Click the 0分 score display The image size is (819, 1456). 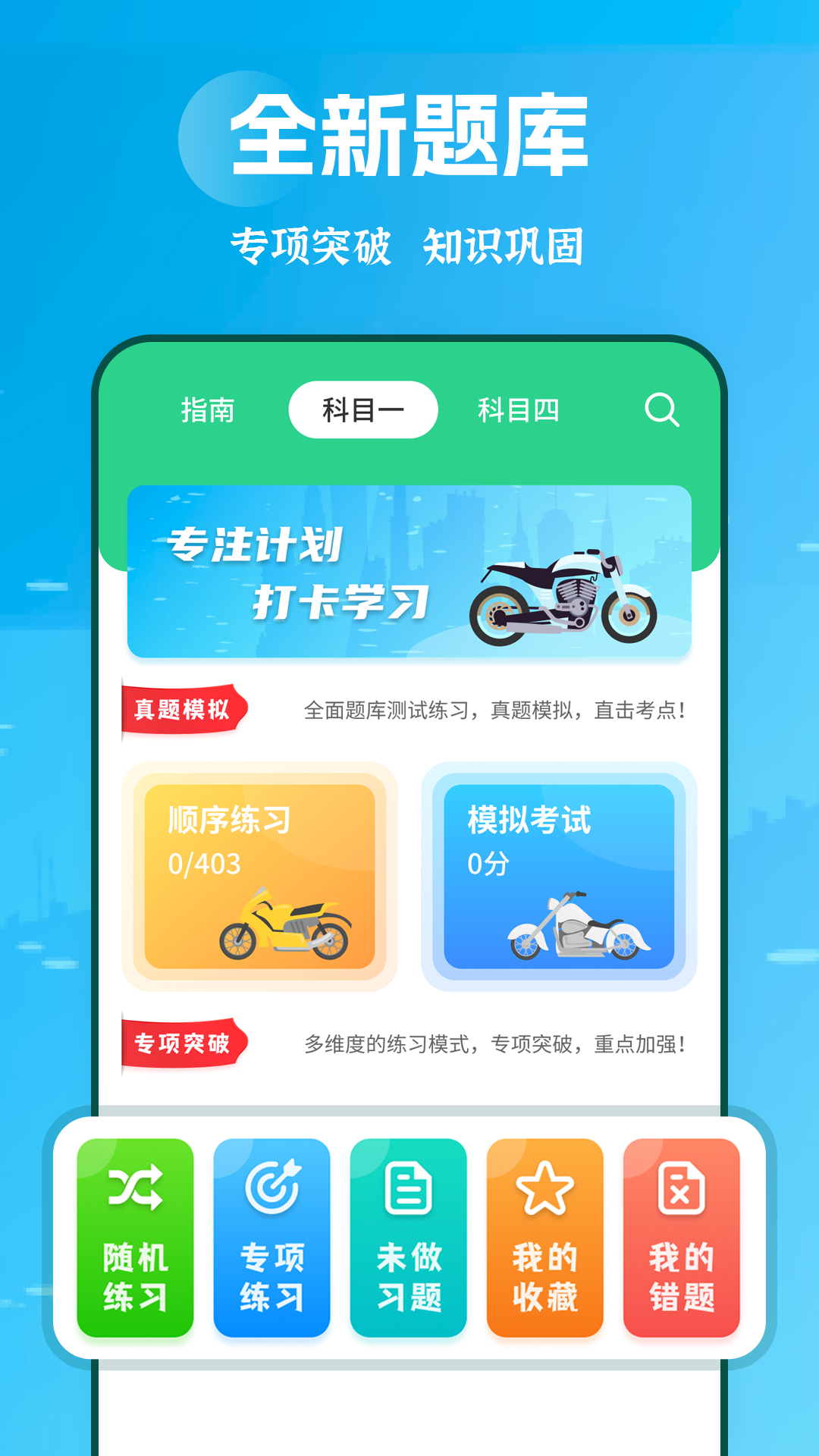[x=489, y=862]
